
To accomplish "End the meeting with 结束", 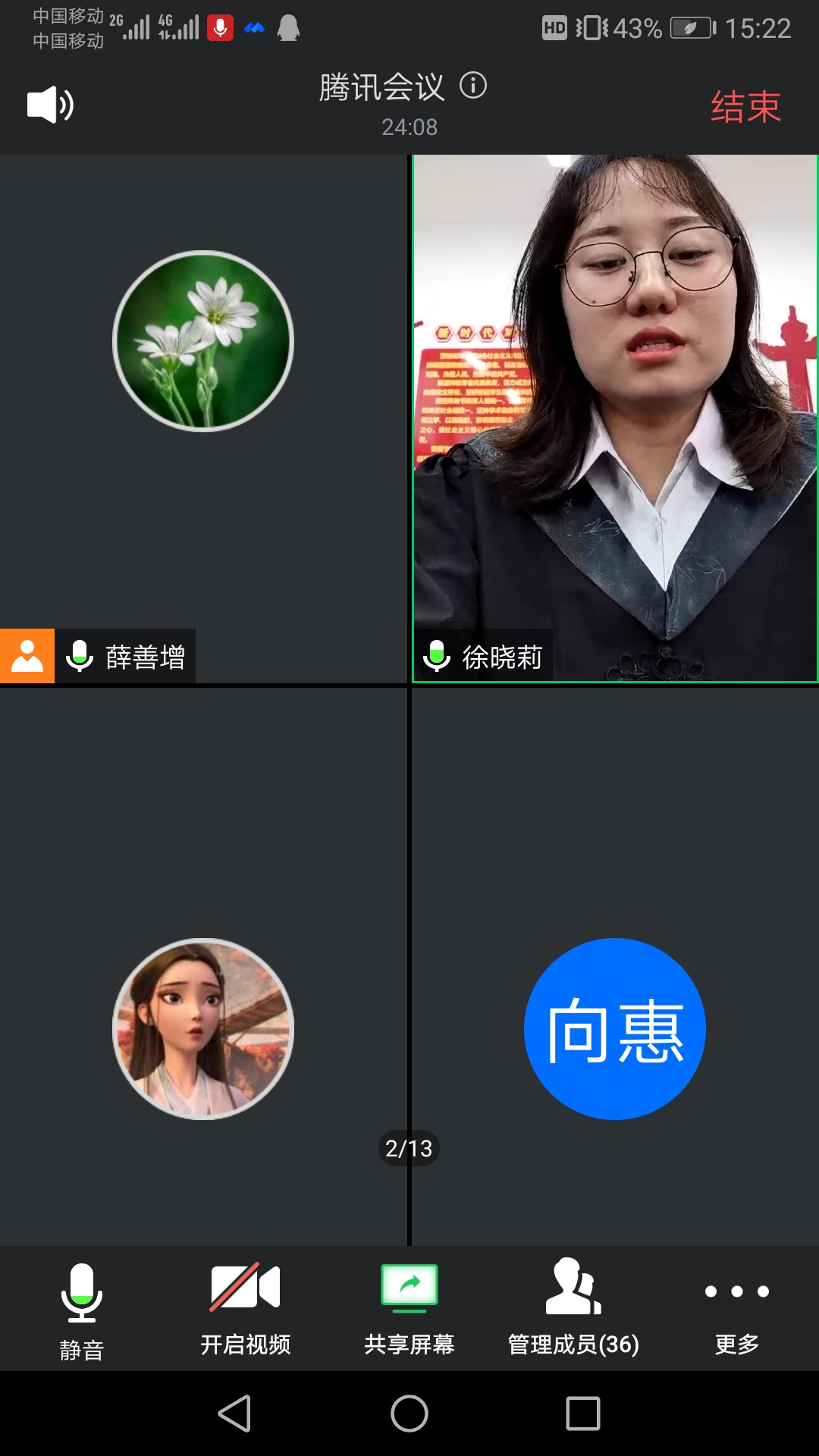I will [745, 106].
